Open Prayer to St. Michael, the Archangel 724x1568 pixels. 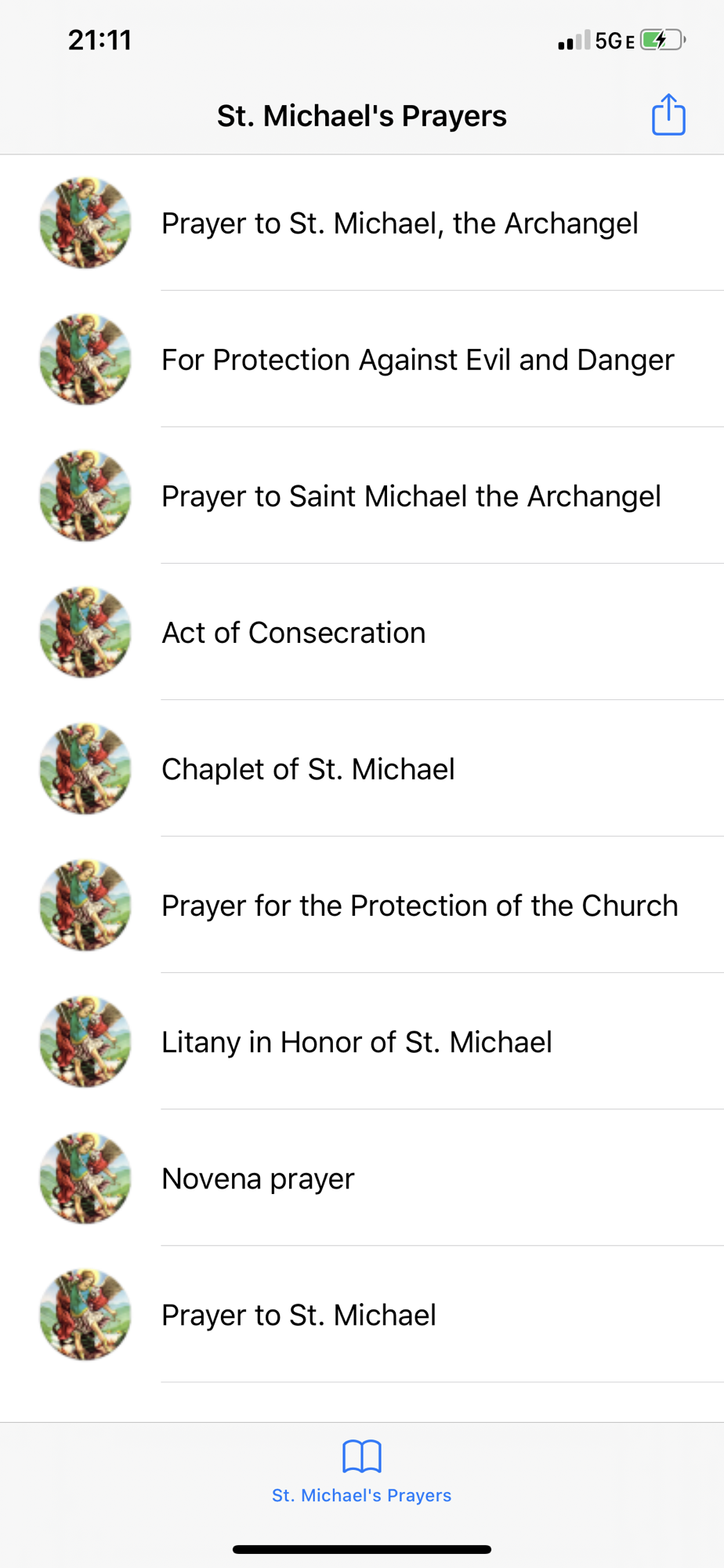(x=362, y=223)
